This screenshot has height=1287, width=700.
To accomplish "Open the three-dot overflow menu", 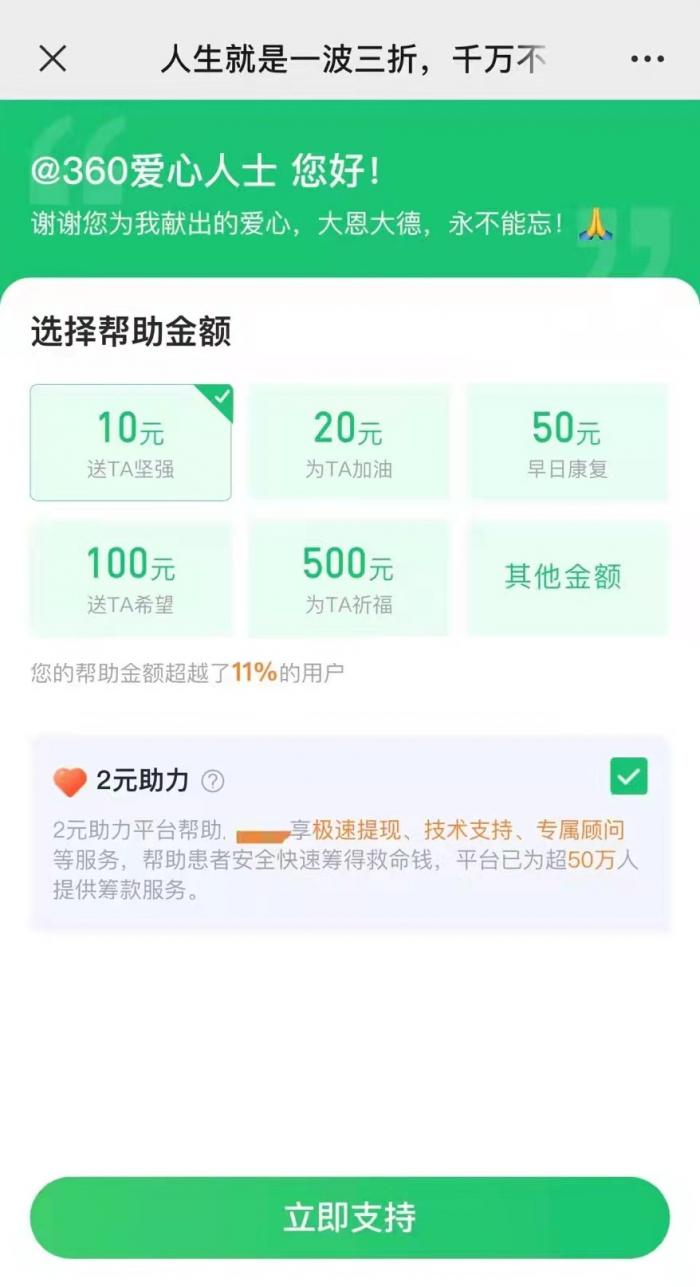I will [647, 60].
